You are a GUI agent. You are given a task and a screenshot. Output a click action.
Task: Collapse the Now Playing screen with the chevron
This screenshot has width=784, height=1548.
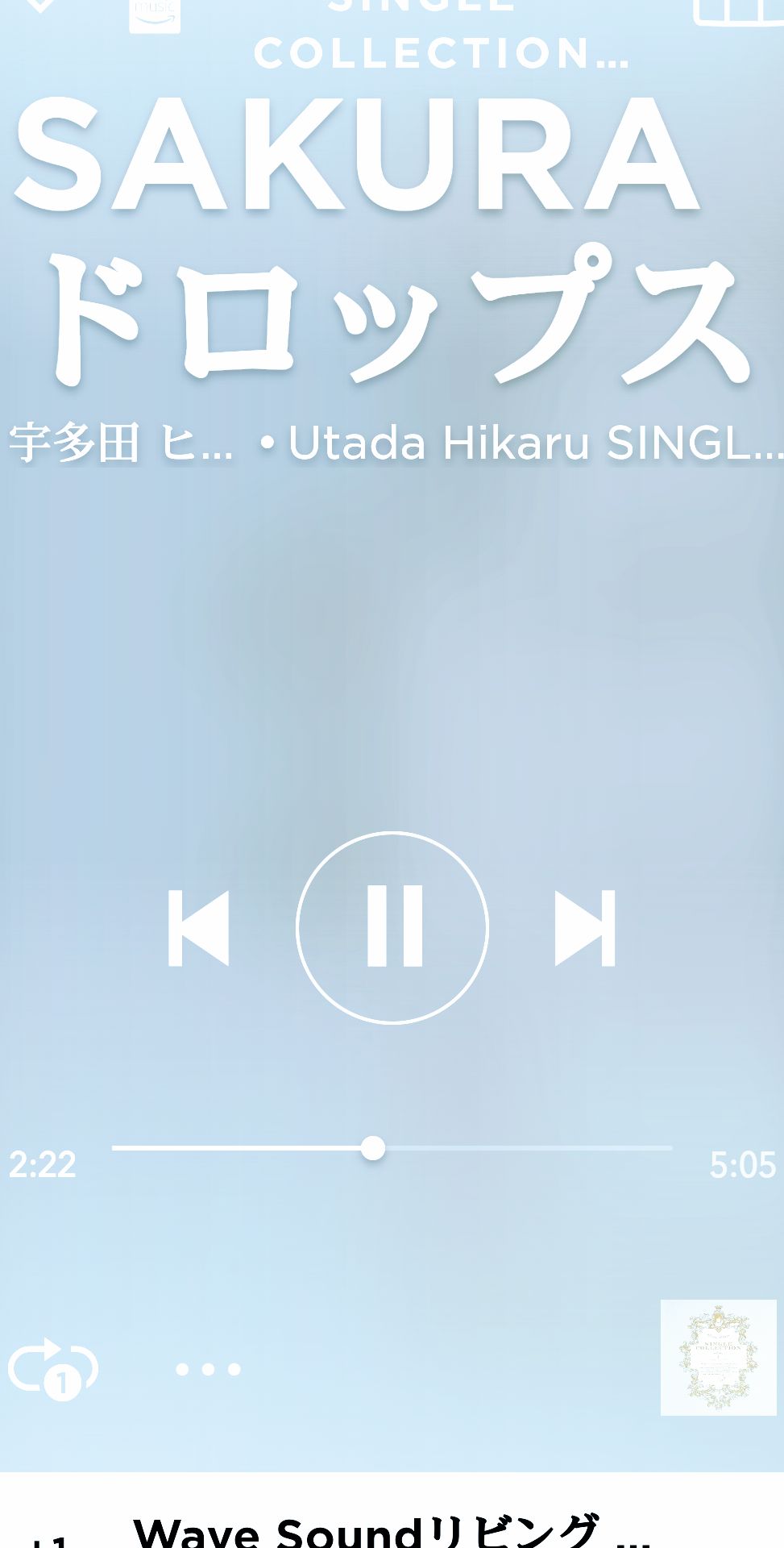tap(39, 8)
